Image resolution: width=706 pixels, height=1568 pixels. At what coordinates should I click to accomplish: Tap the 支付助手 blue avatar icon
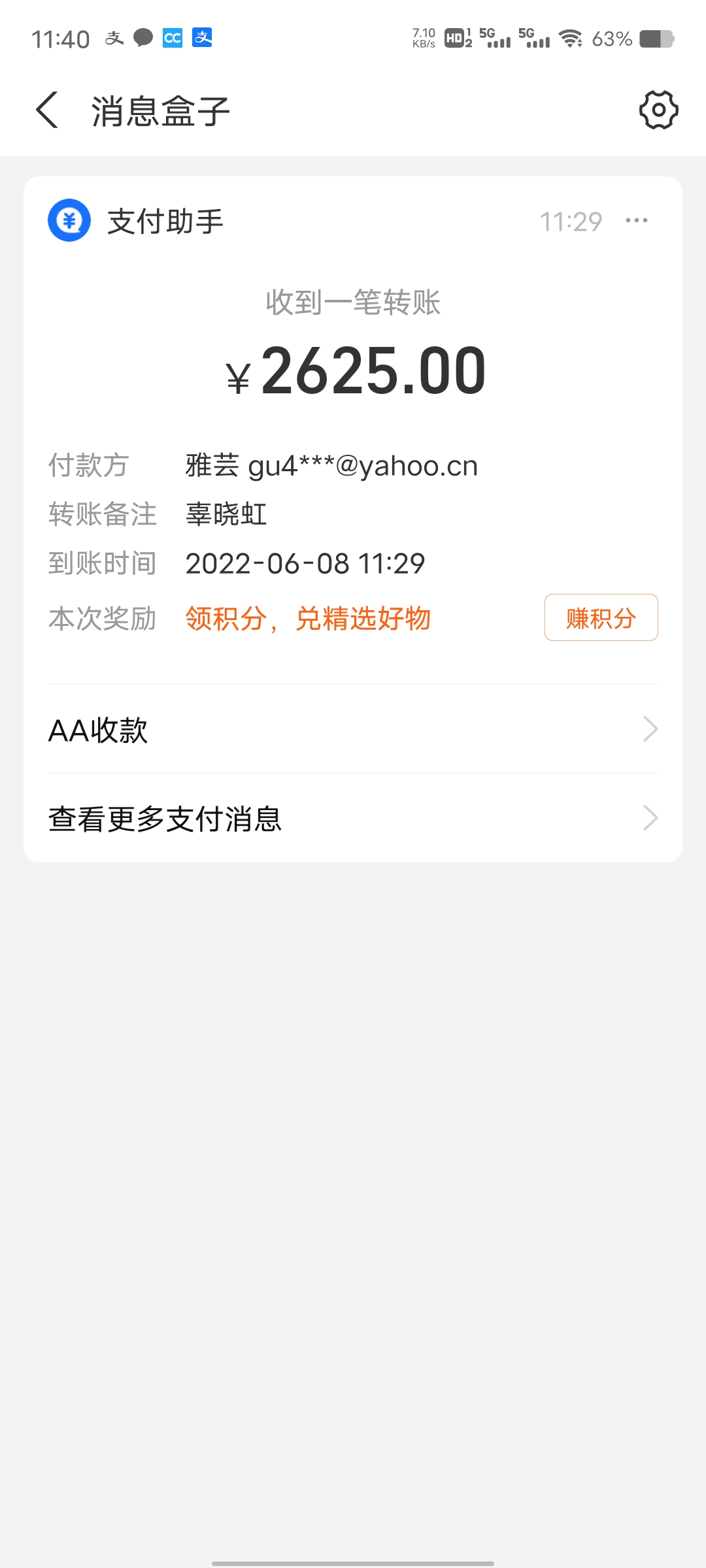tap(70, 221)
